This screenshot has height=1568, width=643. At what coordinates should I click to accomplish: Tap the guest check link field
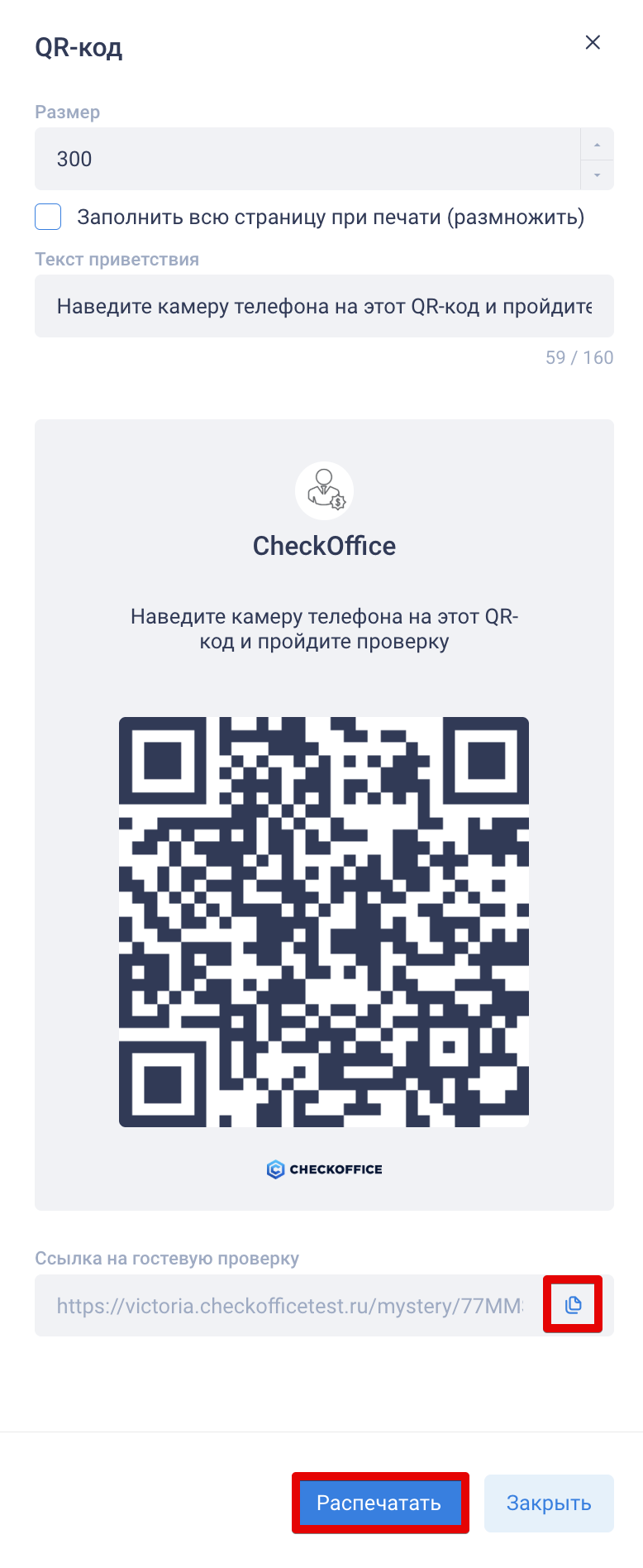tap(289, 1306)
